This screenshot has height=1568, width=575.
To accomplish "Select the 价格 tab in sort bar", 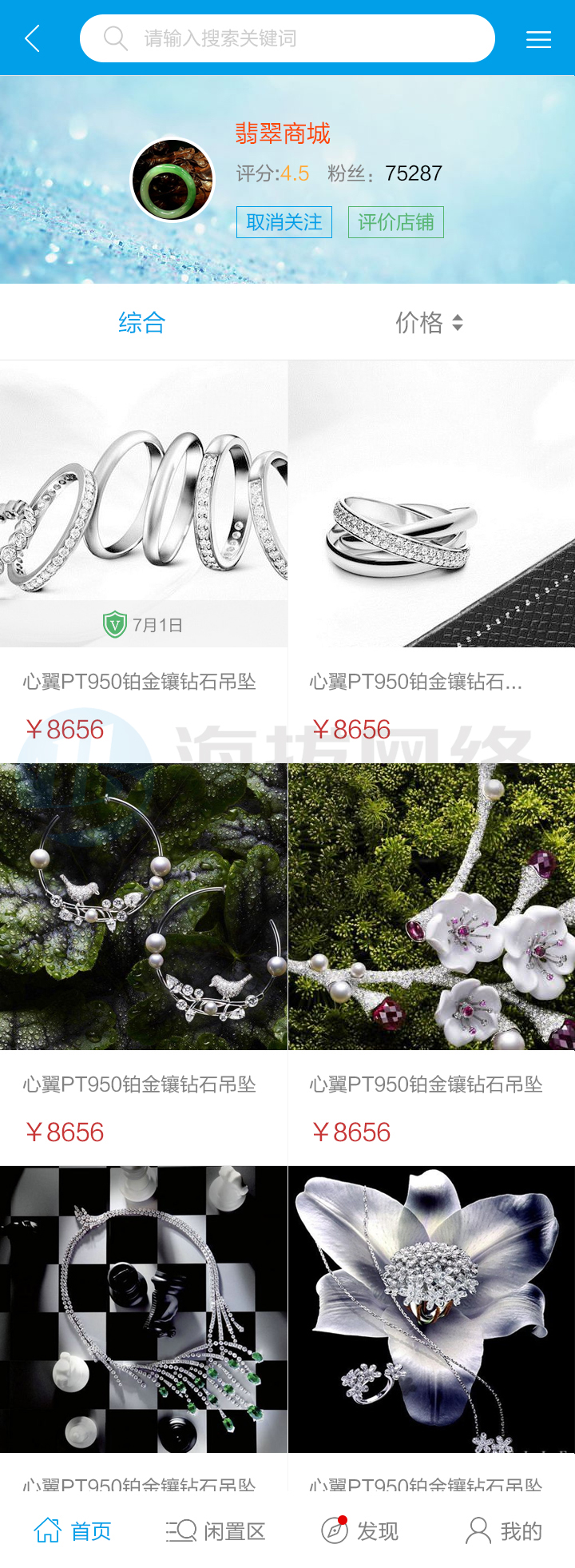I will tap(419, 322).
